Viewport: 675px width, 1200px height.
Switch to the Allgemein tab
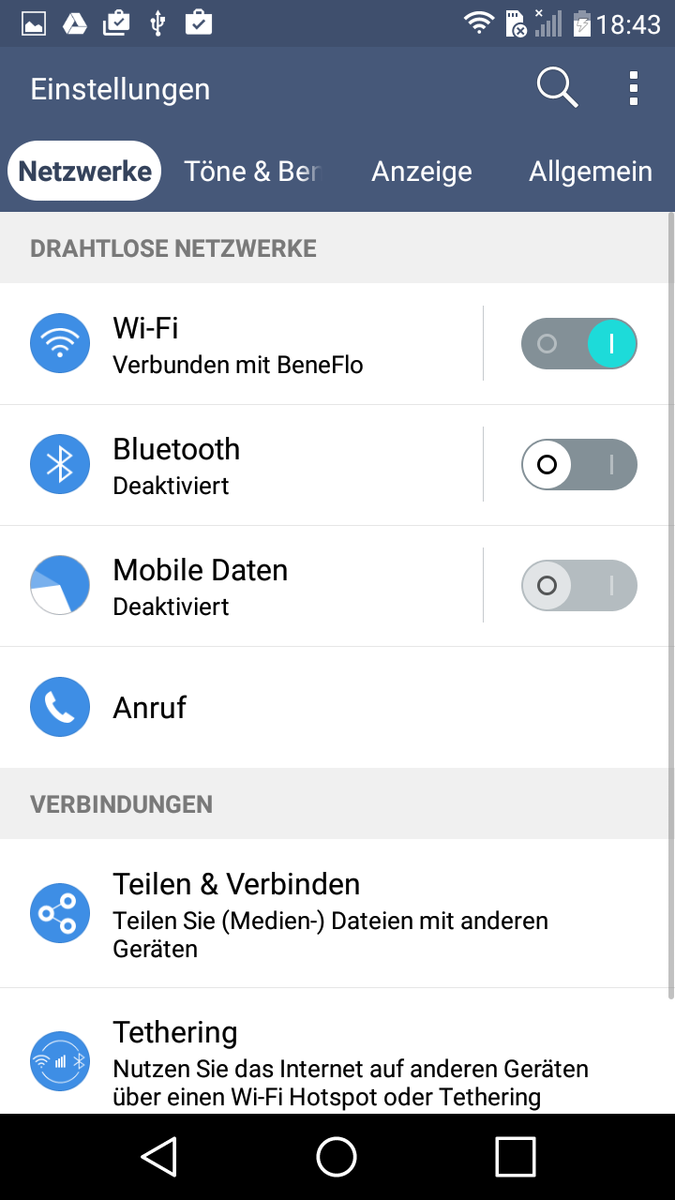point(590,171)
